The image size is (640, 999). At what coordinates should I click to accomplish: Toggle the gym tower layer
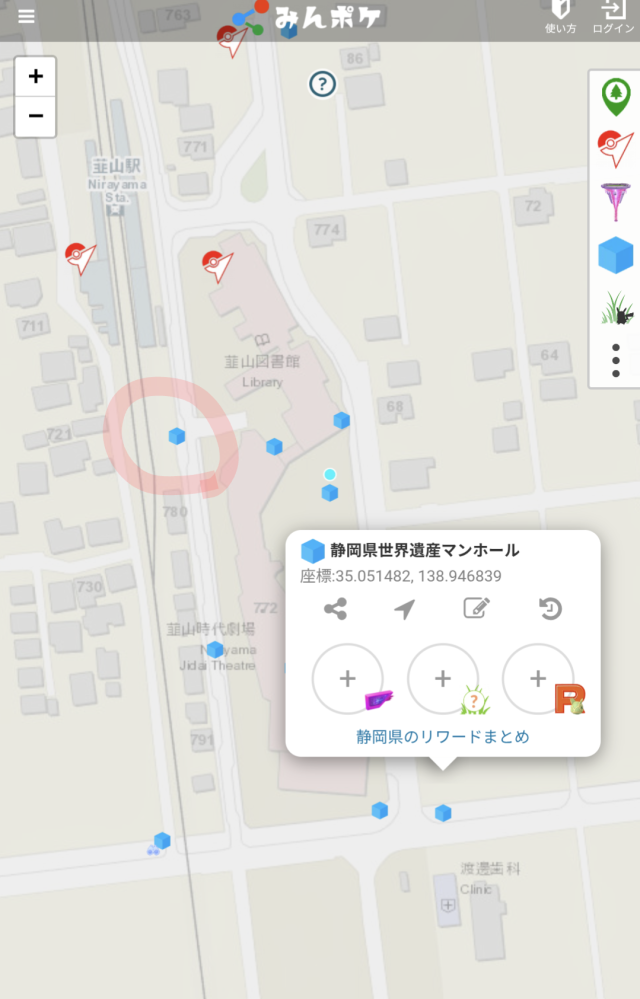pos(615,202)
